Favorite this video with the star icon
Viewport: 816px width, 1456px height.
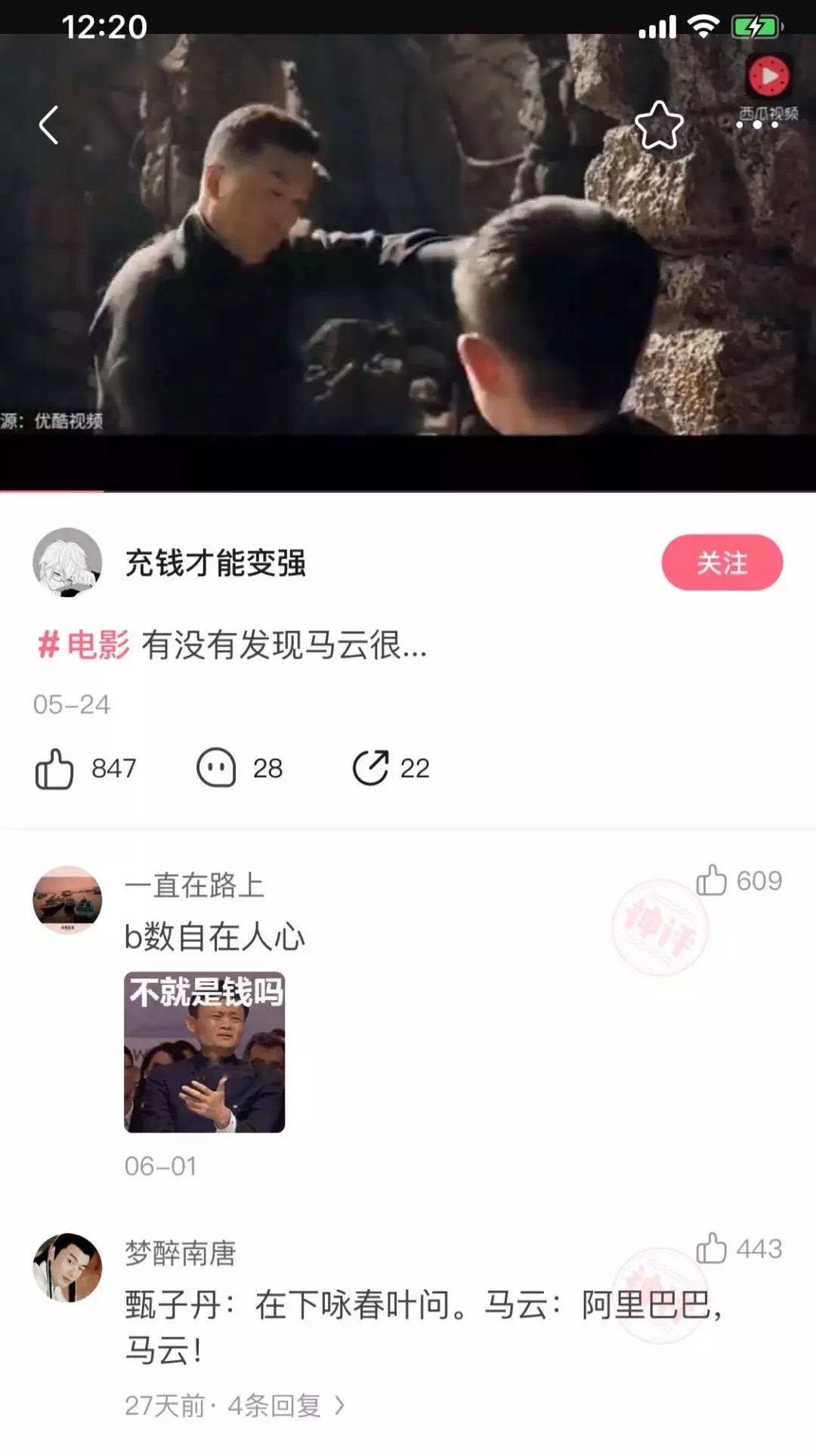click(x=659, y=125)
